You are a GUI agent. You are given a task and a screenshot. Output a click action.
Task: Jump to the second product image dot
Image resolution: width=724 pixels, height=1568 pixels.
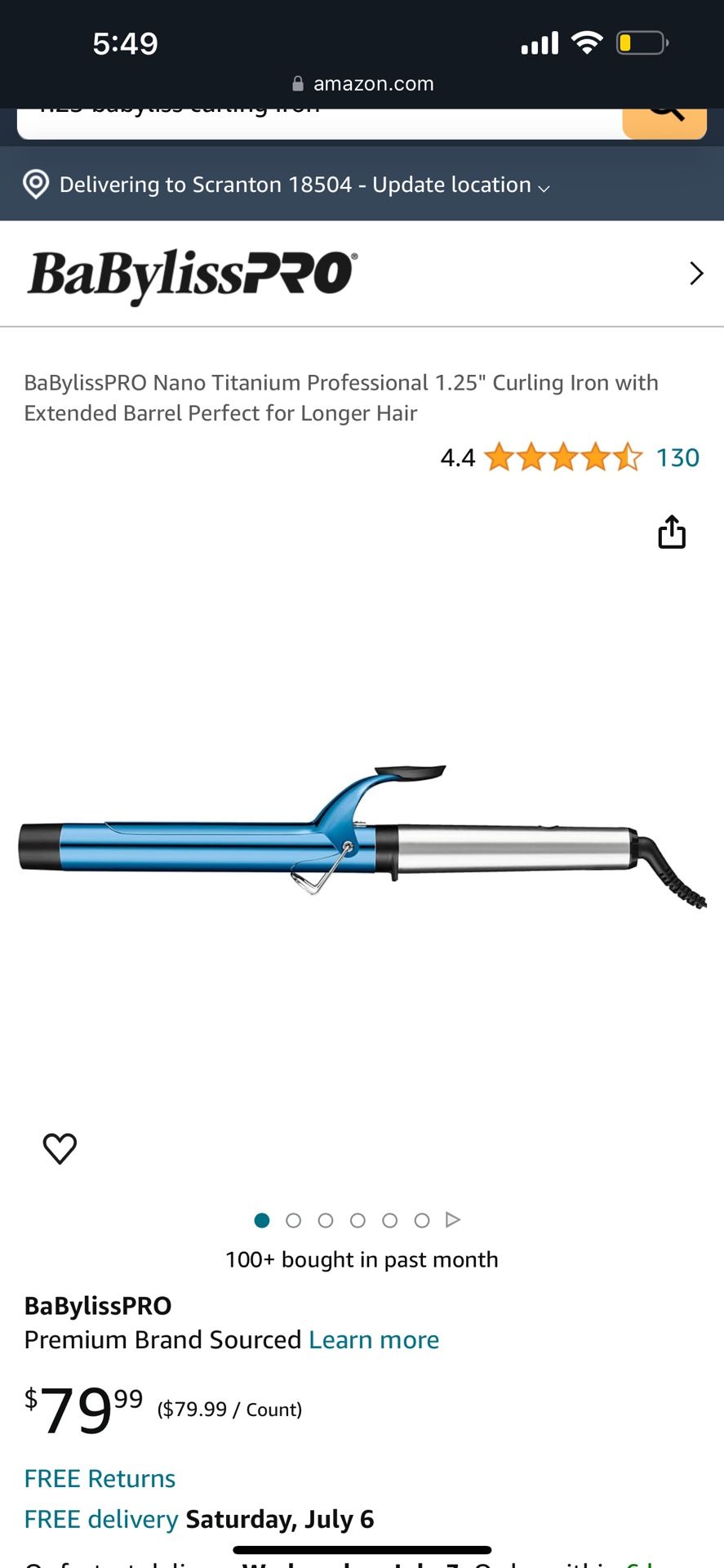pos(294,1220)
